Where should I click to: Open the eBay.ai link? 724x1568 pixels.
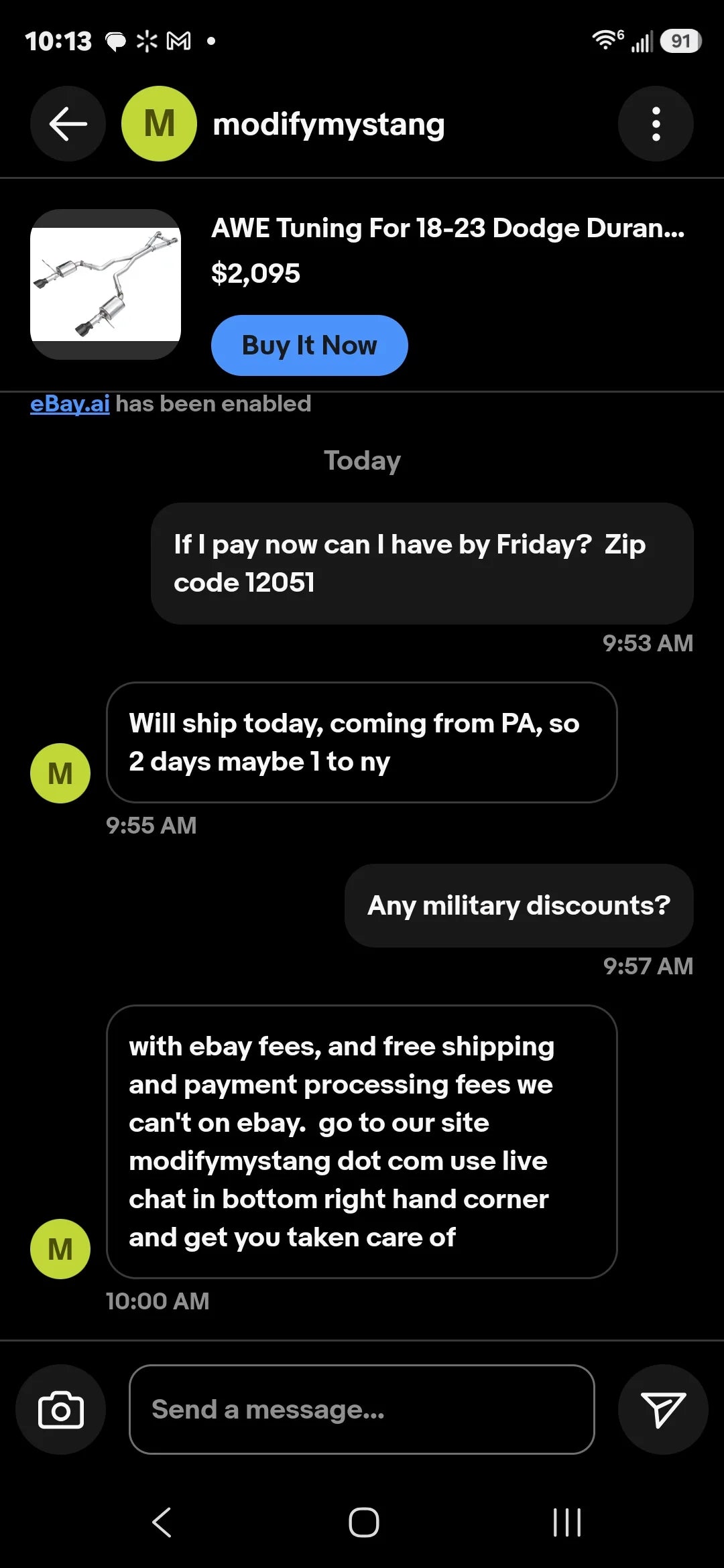click(x=70, y=404)
